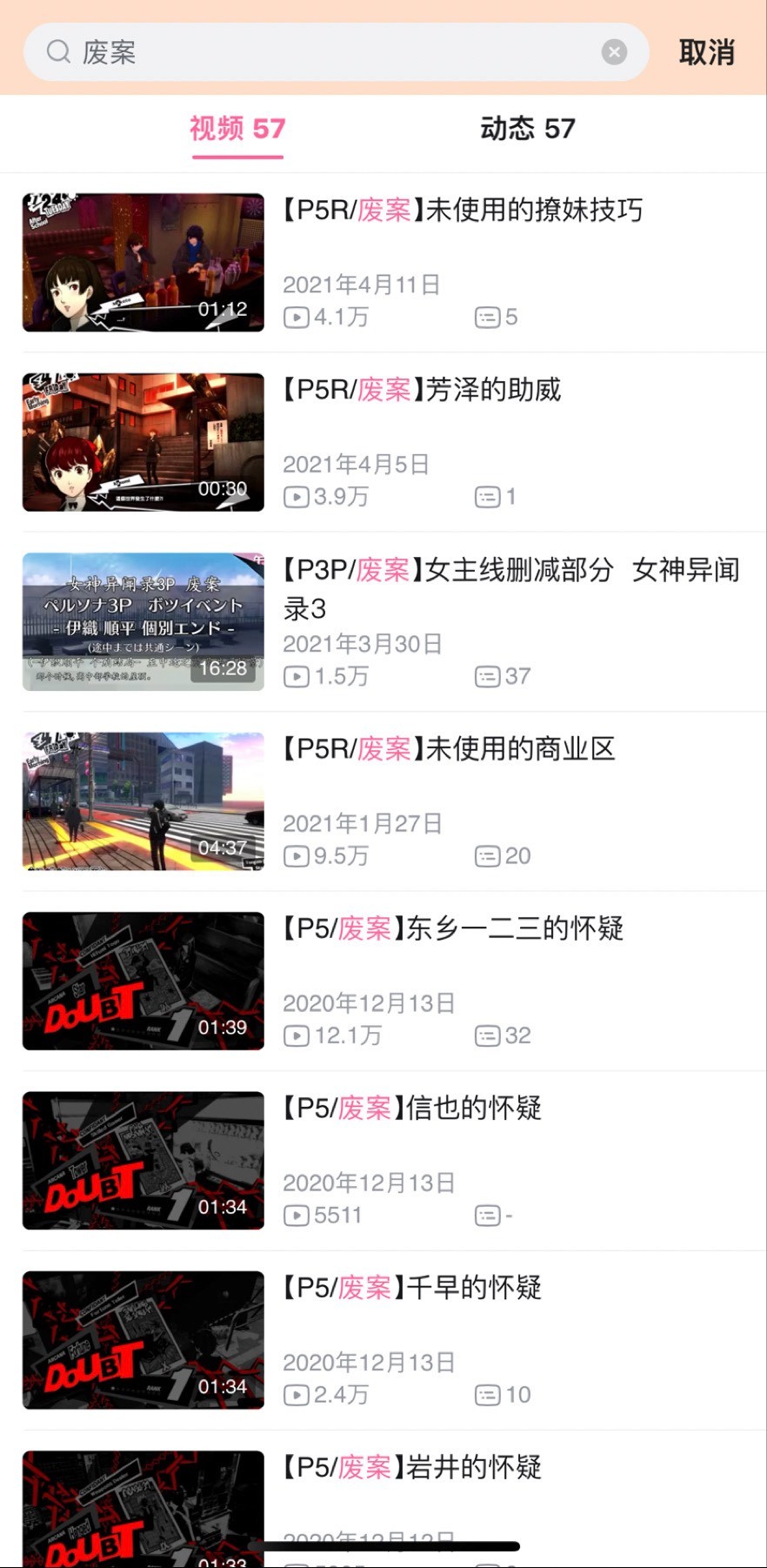Open 东乡一二三的怀疑 video

point(452,929)
